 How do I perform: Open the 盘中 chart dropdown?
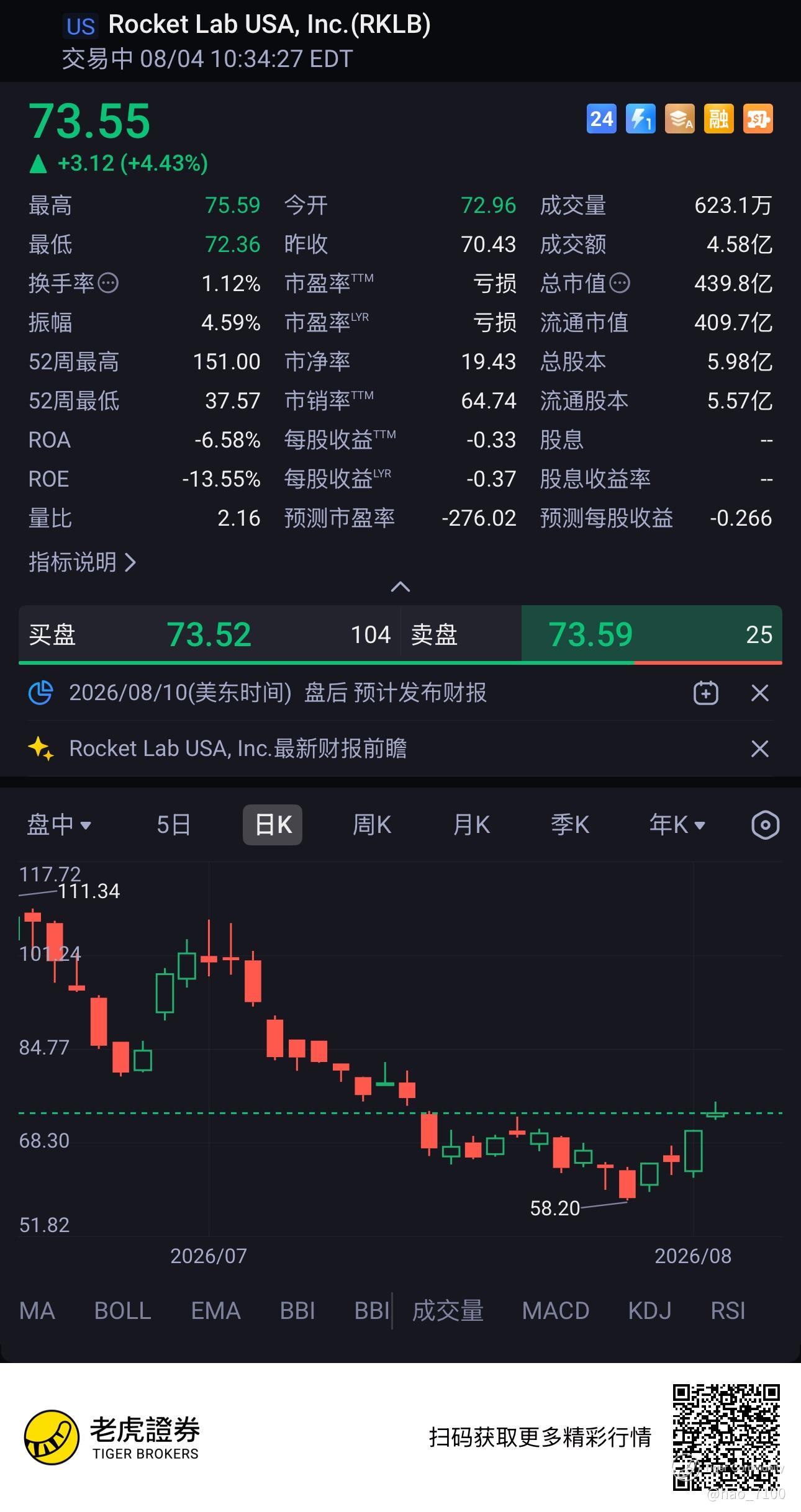pyautogui.click(x=59, y=825)
